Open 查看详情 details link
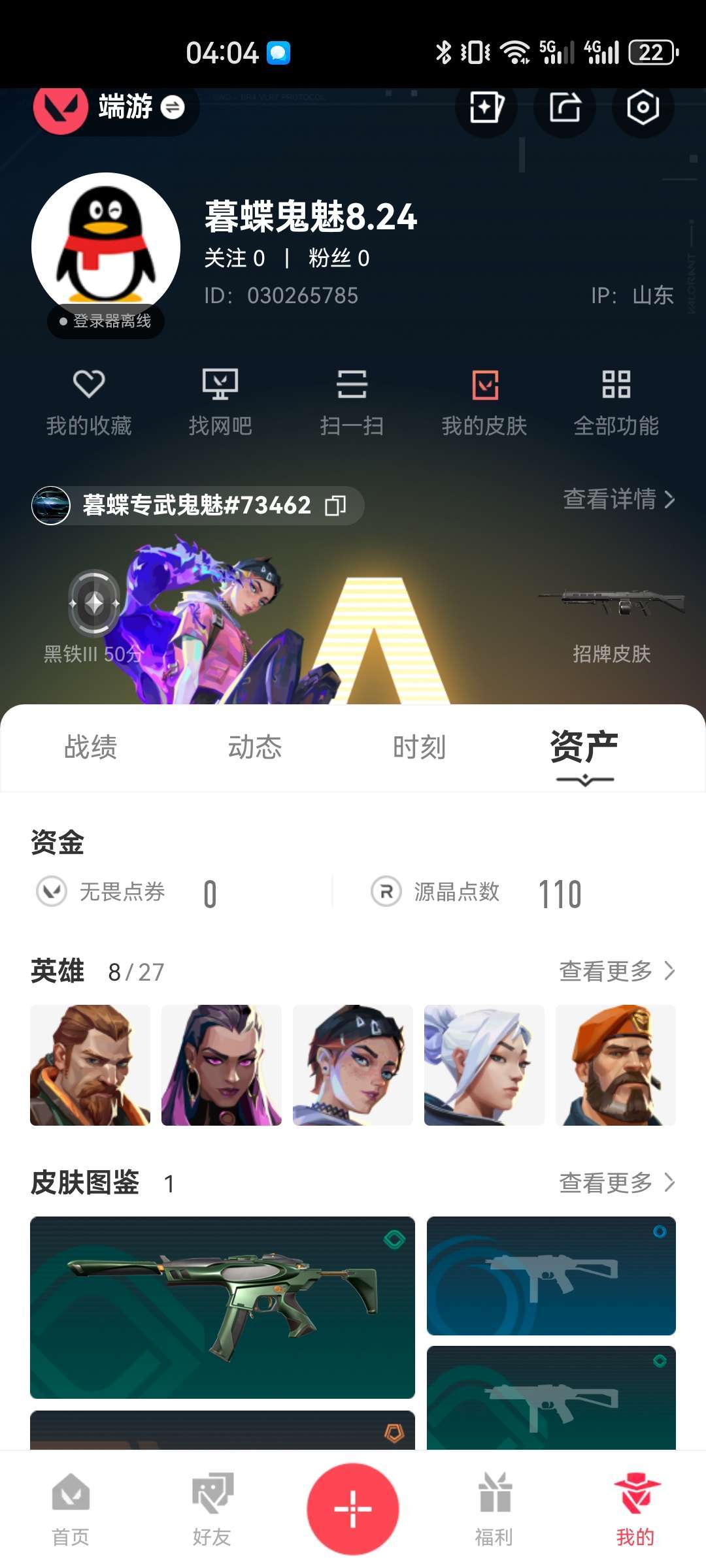 point(619,499)
